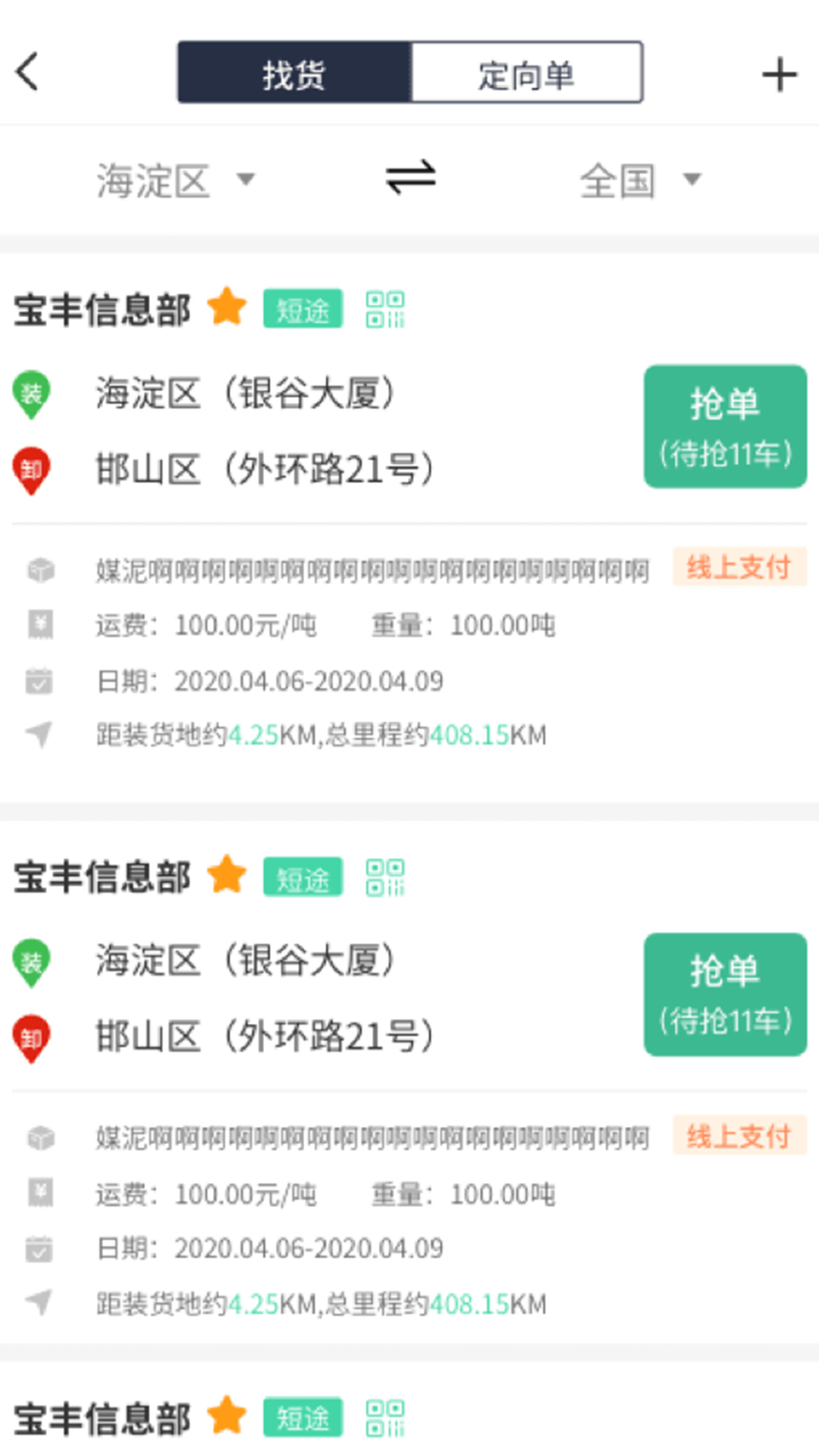Screen dimensions: 819x1456
Task: Swap origin and destination locations
Action: pyautogui.click(x=410, y=179)
